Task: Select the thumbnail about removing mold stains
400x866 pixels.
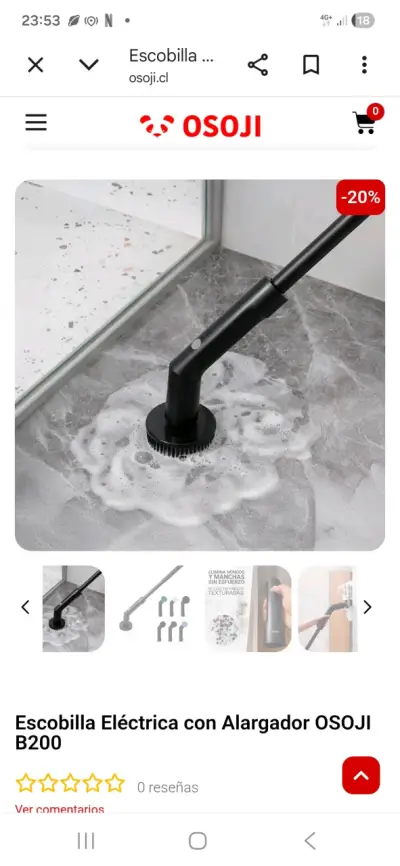Action: click(248, 608)
